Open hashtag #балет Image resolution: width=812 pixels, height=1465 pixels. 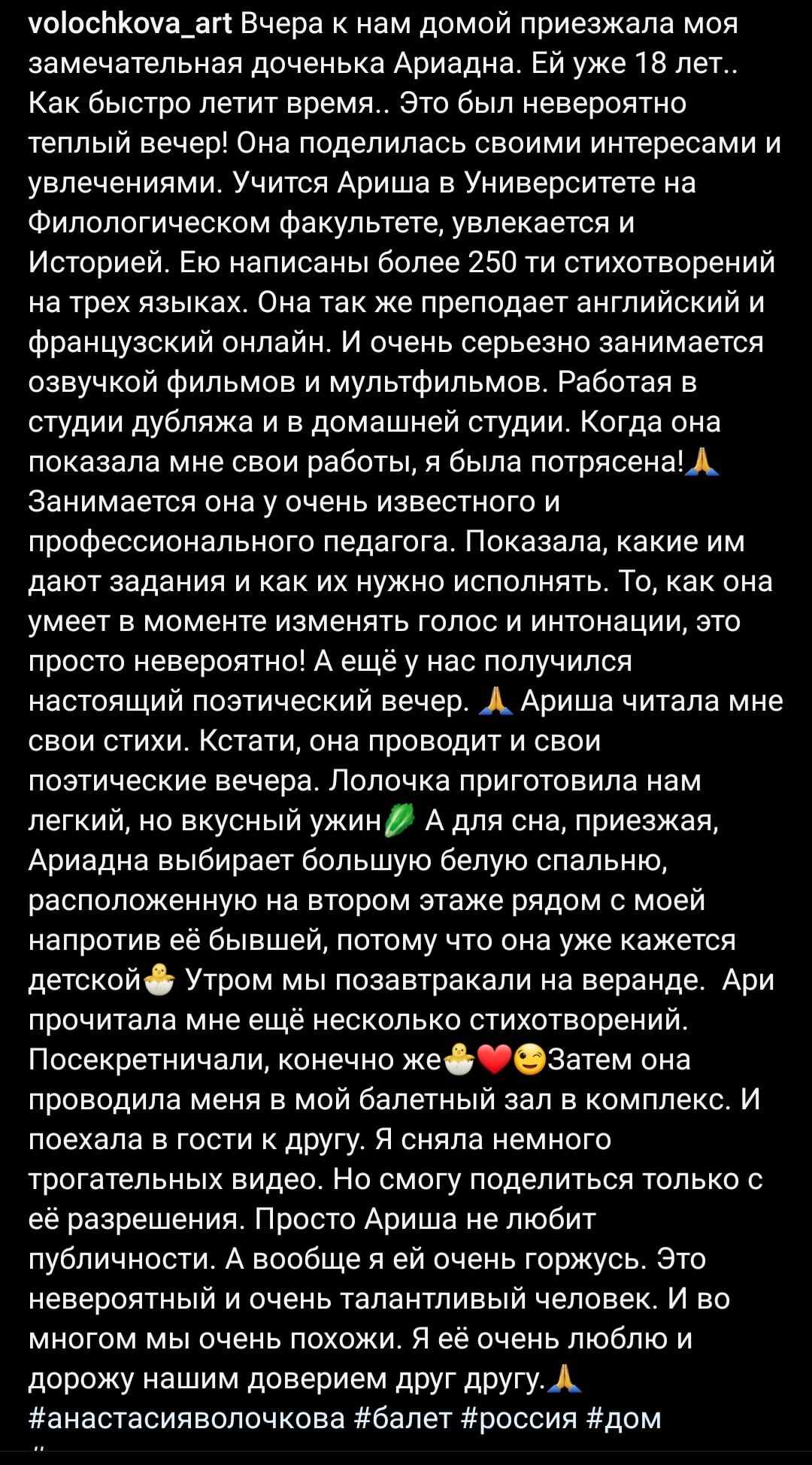click(402, 1418)
